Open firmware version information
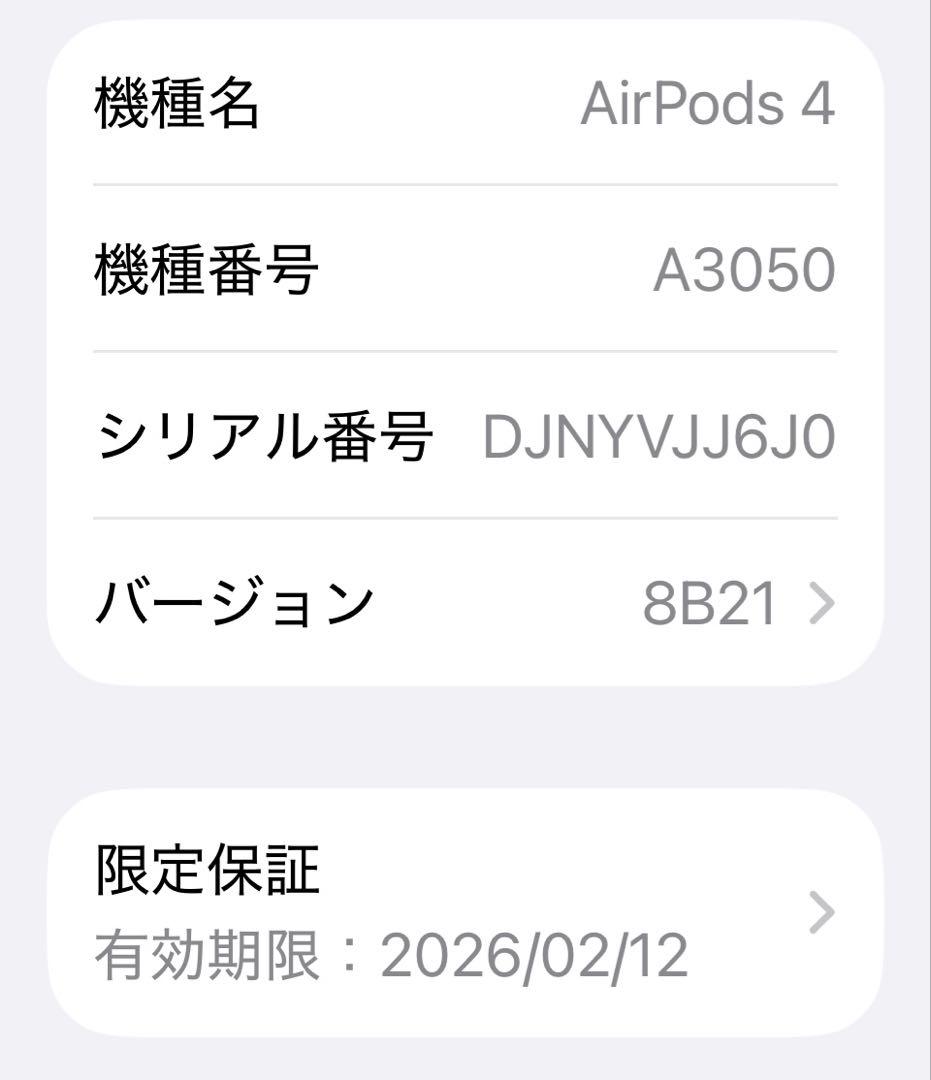This screenshot has width=931, height=1080. (711, 602)
